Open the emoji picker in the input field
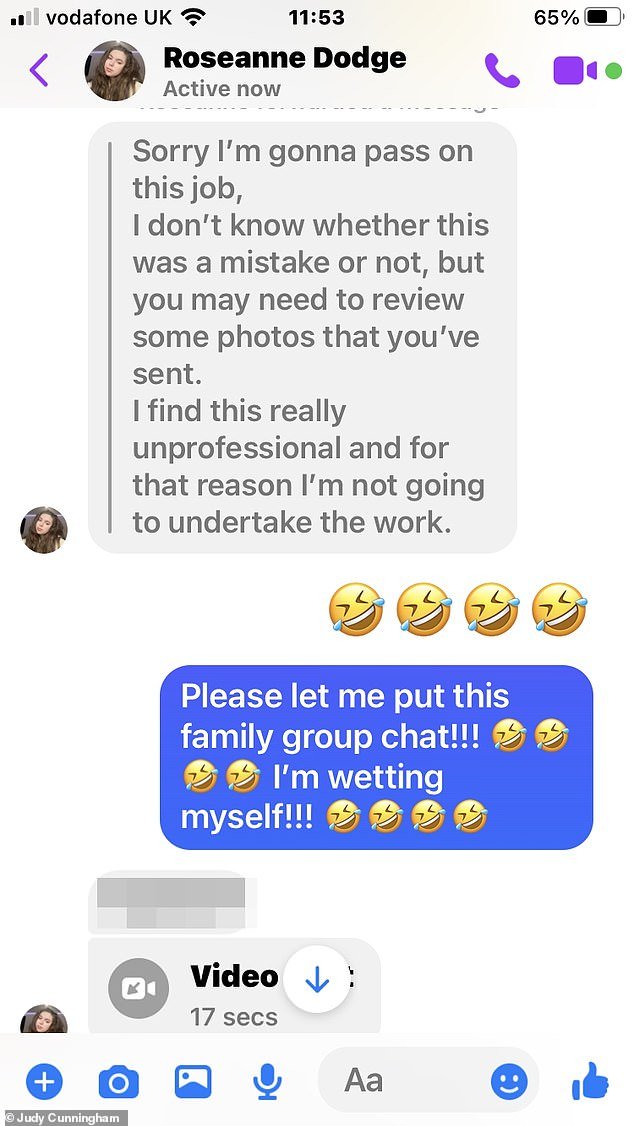Image resolution: width=634 pixels, height=1126 pixels. point(509,1081)
